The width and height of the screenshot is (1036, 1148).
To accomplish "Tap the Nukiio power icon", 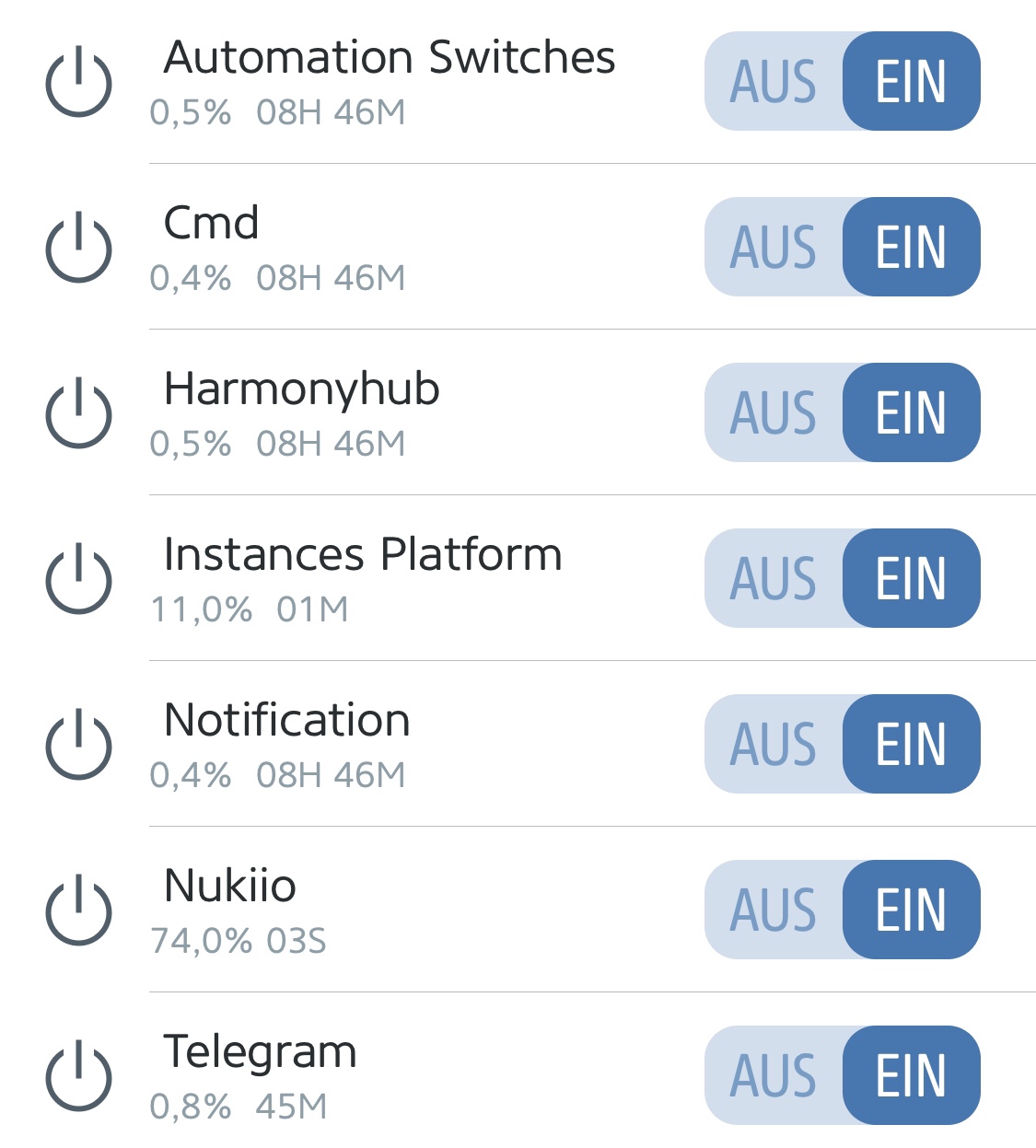I will click(x=79, y=911).
